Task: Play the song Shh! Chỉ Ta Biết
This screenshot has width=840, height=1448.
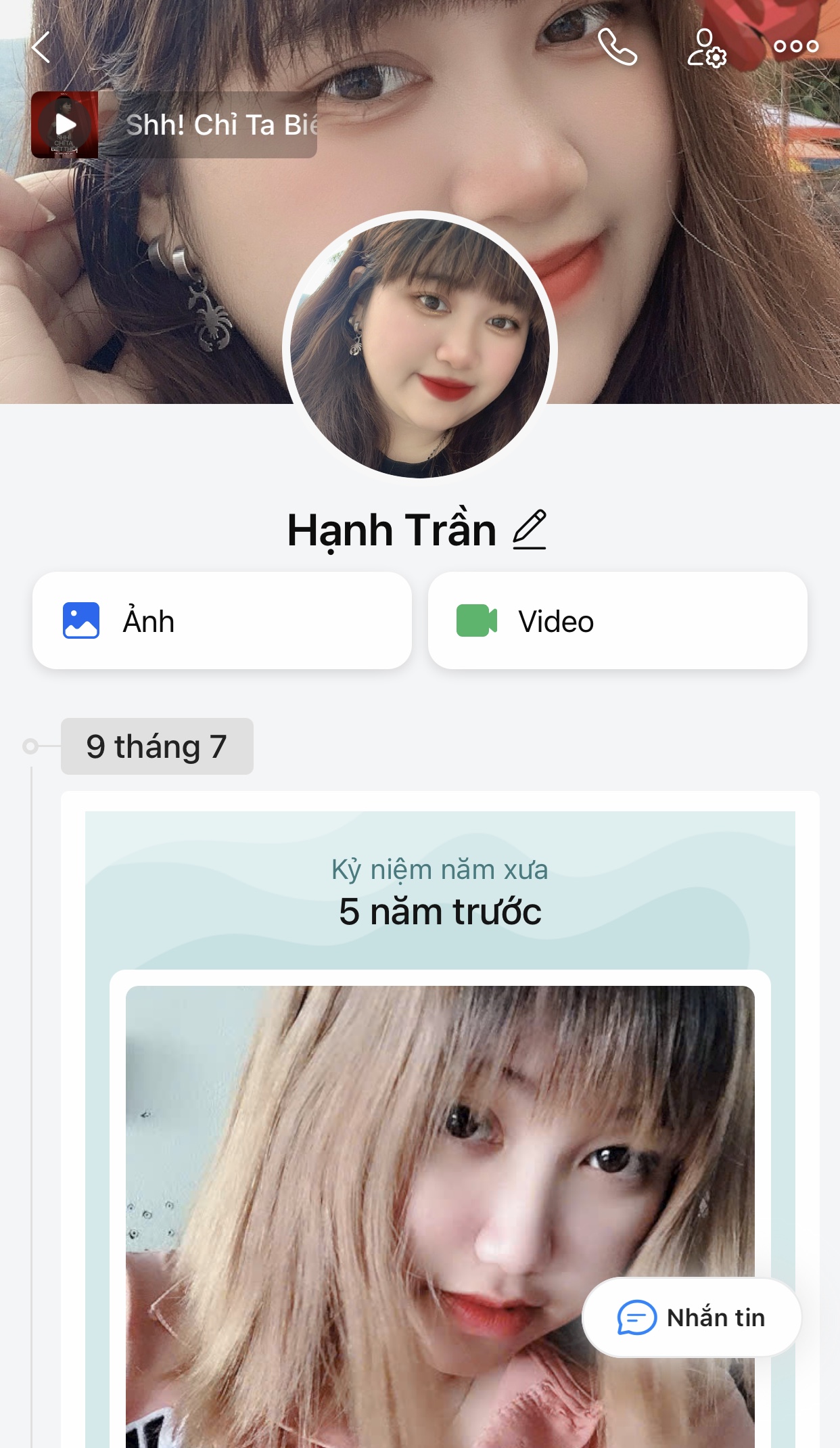Action: (x=65, y=125)
